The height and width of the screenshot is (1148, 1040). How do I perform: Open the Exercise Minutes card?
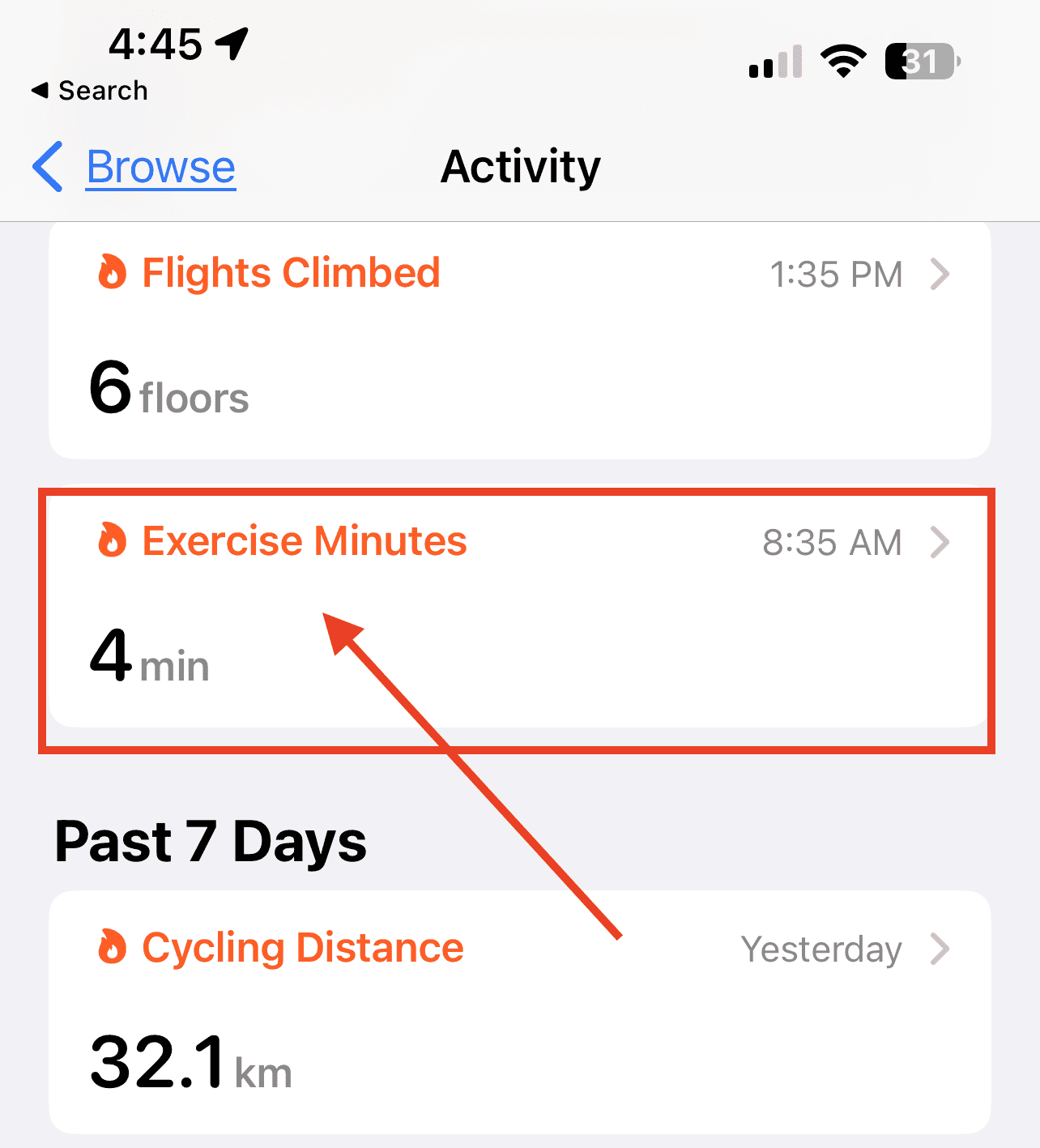coord(518,608)
